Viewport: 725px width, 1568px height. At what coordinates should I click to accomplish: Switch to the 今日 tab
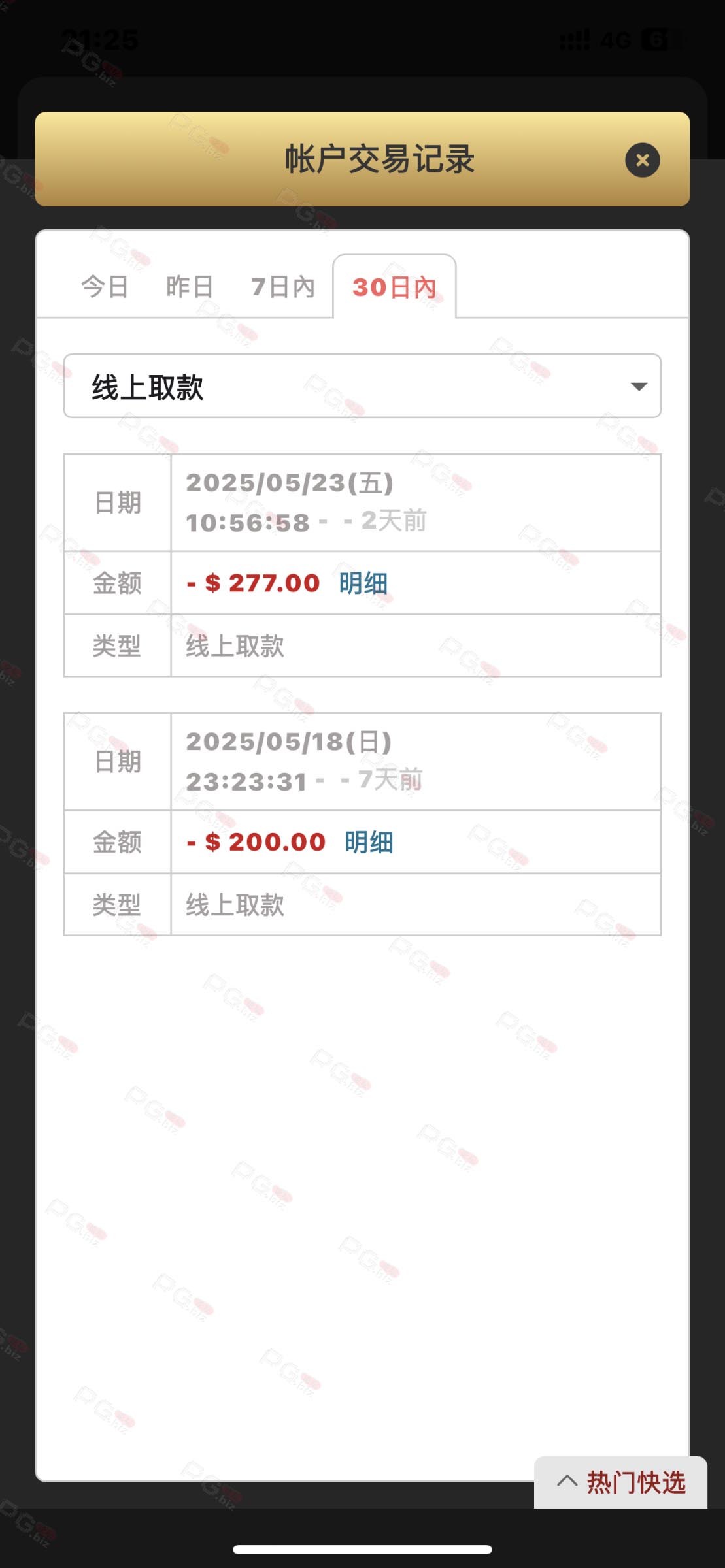pos(105,287)
